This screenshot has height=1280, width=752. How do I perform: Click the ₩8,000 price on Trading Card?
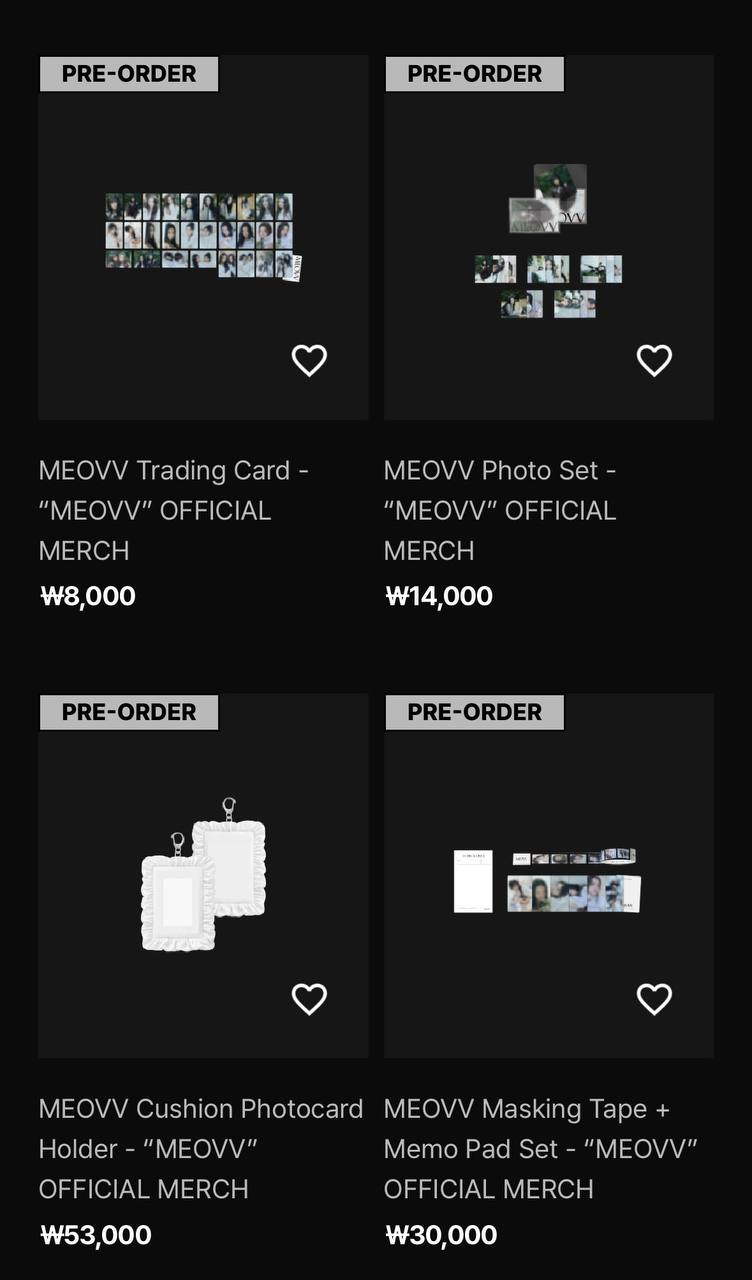[x=86, y=595]
